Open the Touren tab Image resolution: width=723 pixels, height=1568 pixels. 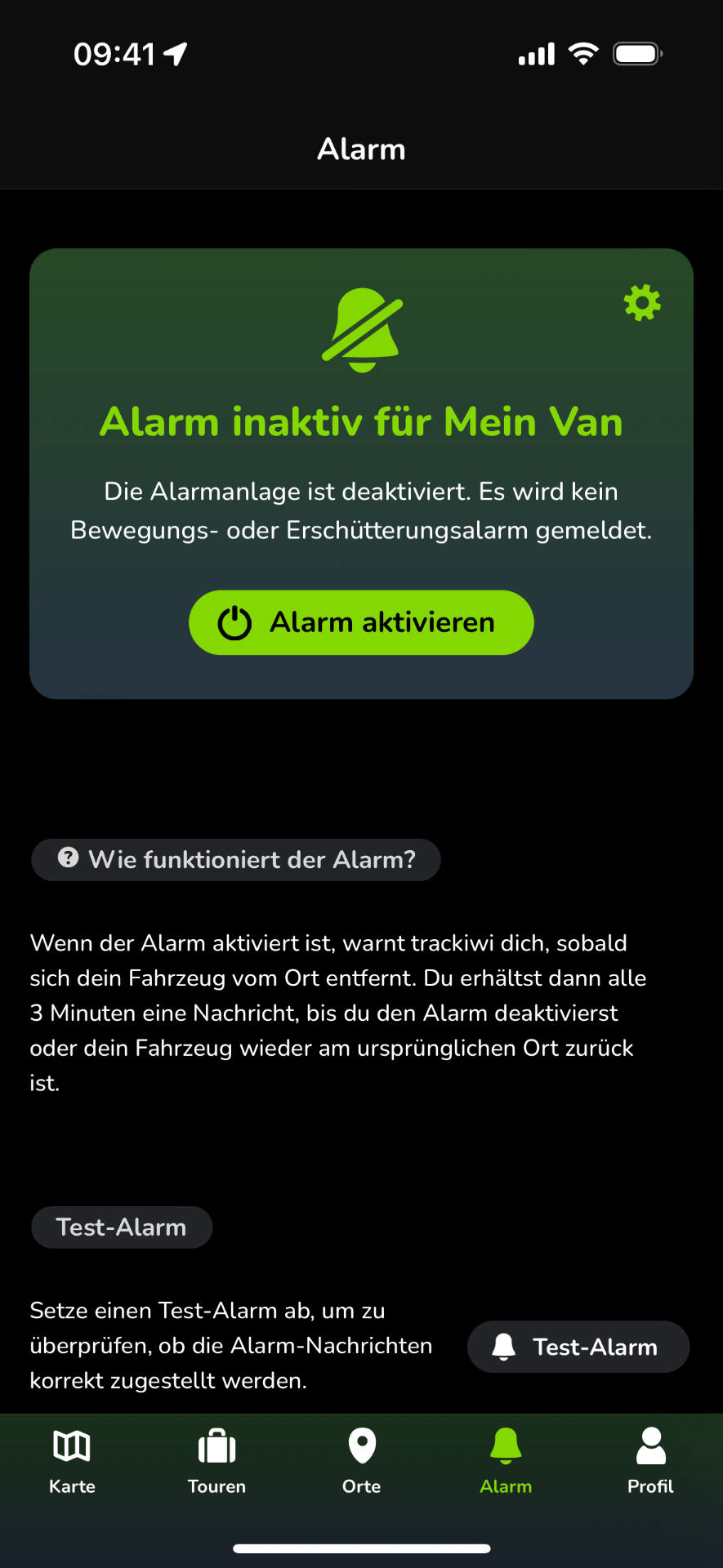216,1460
